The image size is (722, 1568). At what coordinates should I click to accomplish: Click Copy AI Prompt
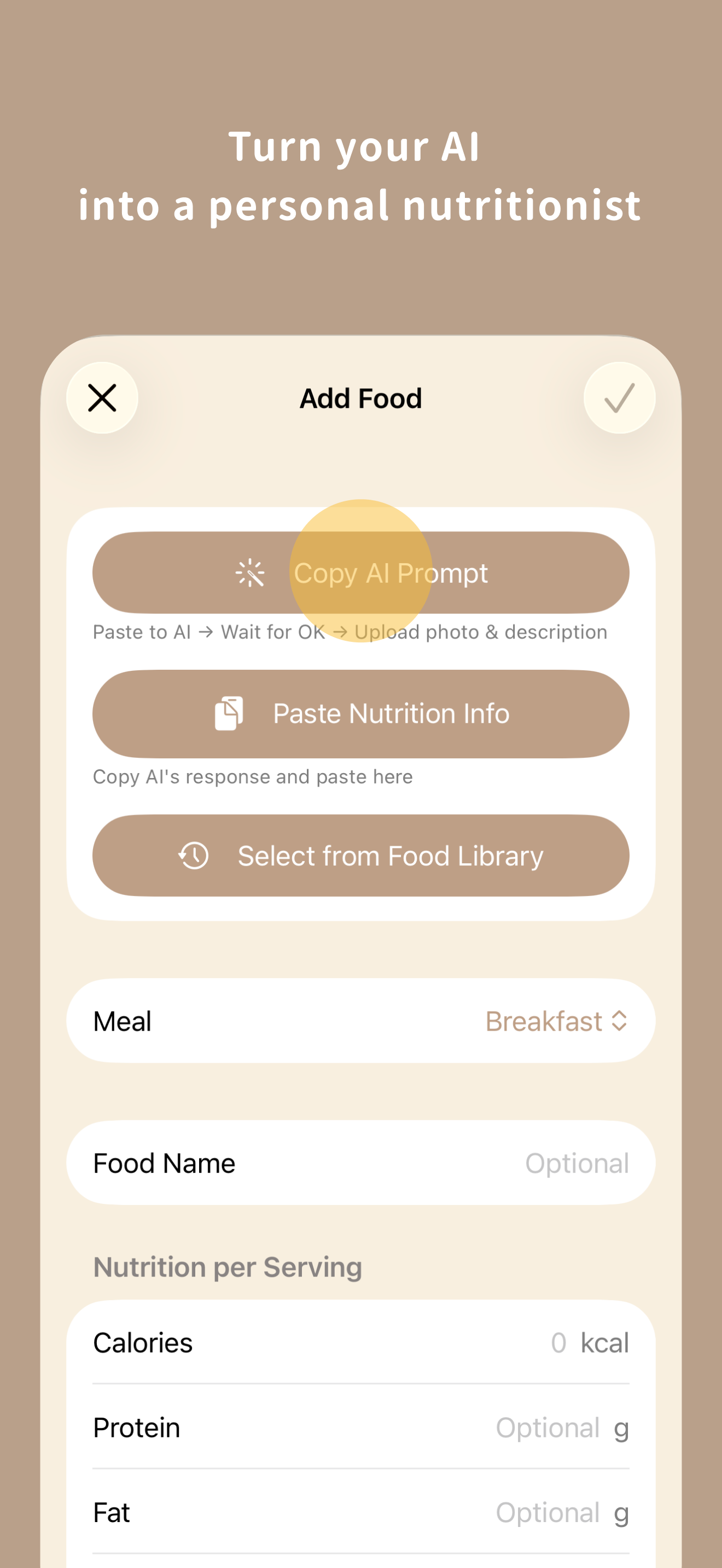(361, 572)
